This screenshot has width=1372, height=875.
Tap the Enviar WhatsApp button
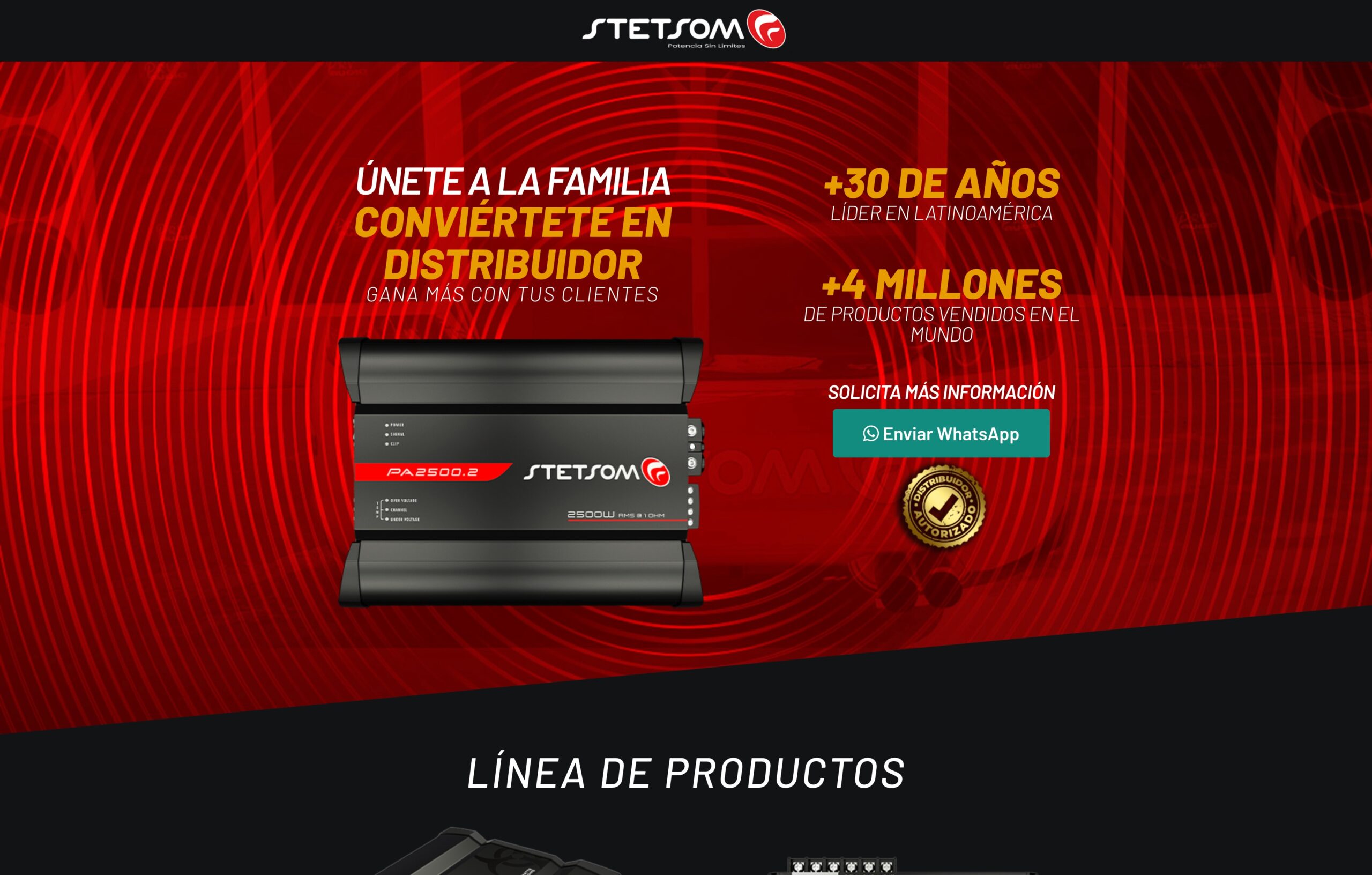pyautogui.click(x=941, y=433)
